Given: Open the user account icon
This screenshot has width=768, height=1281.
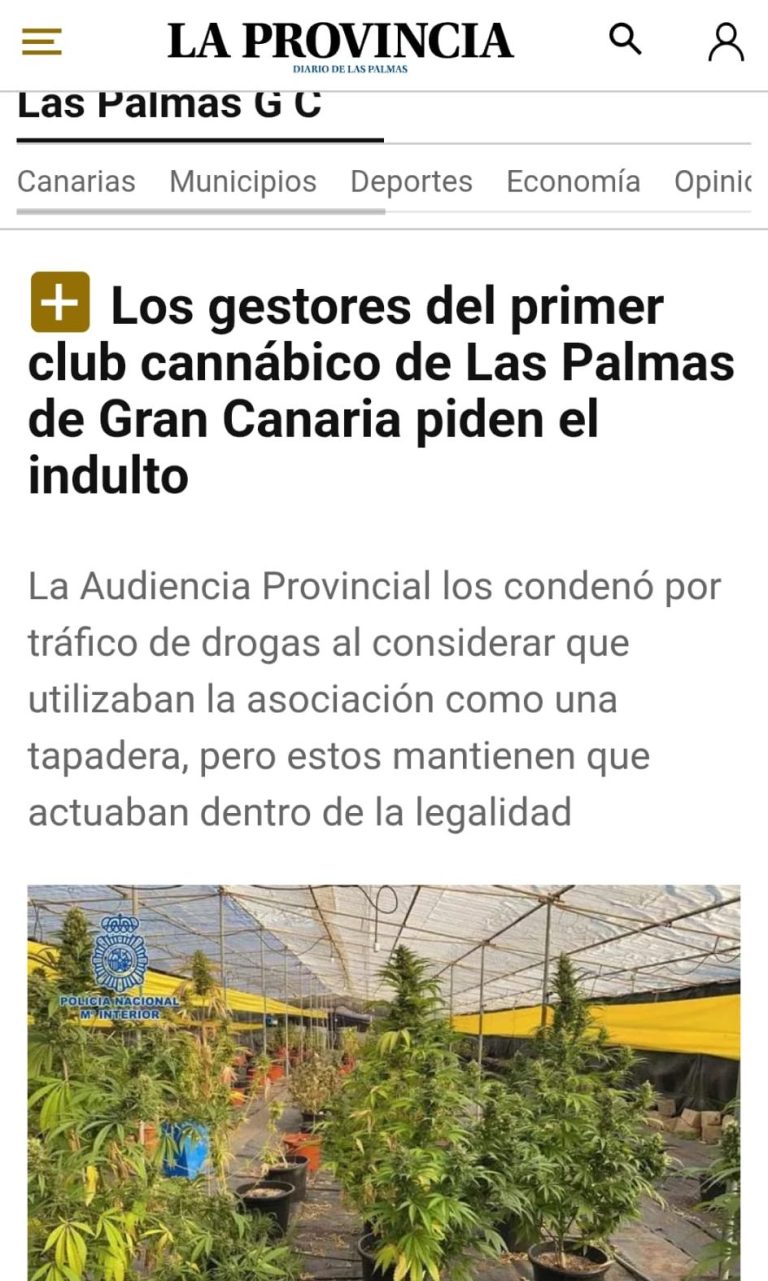Looking at the screenshot, I should [725, 42].
